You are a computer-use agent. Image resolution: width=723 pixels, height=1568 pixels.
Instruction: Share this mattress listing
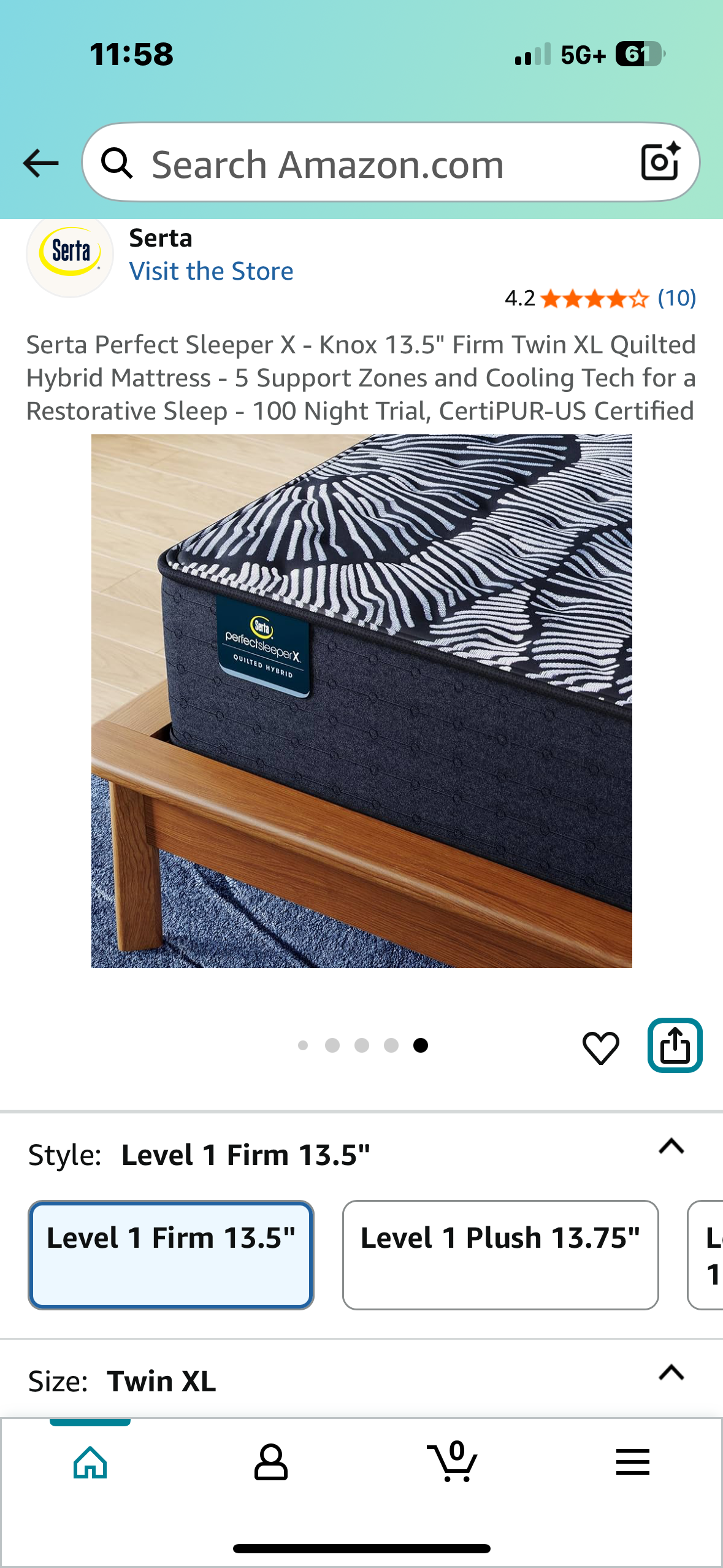coord(675,1045)
